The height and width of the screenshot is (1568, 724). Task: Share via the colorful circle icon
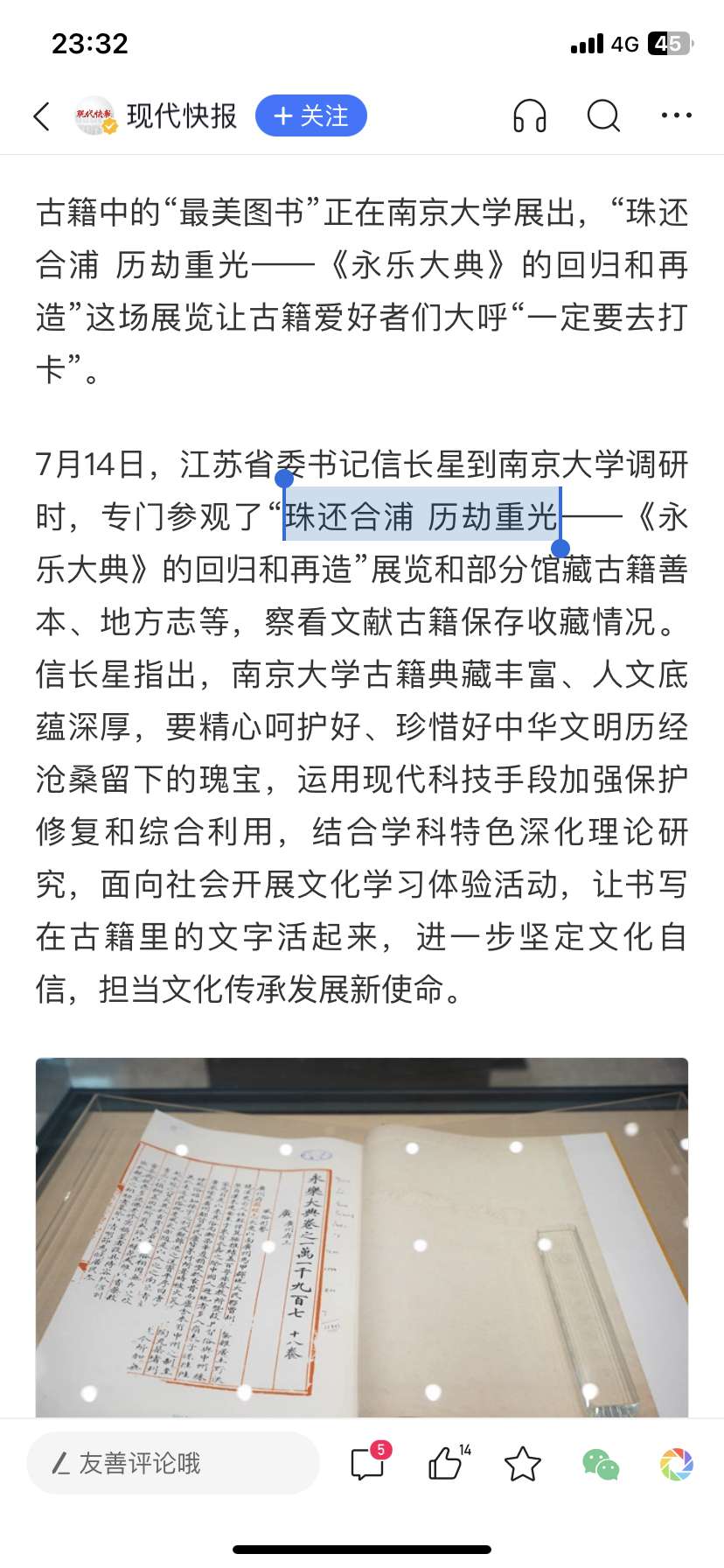pos(676,1463)
